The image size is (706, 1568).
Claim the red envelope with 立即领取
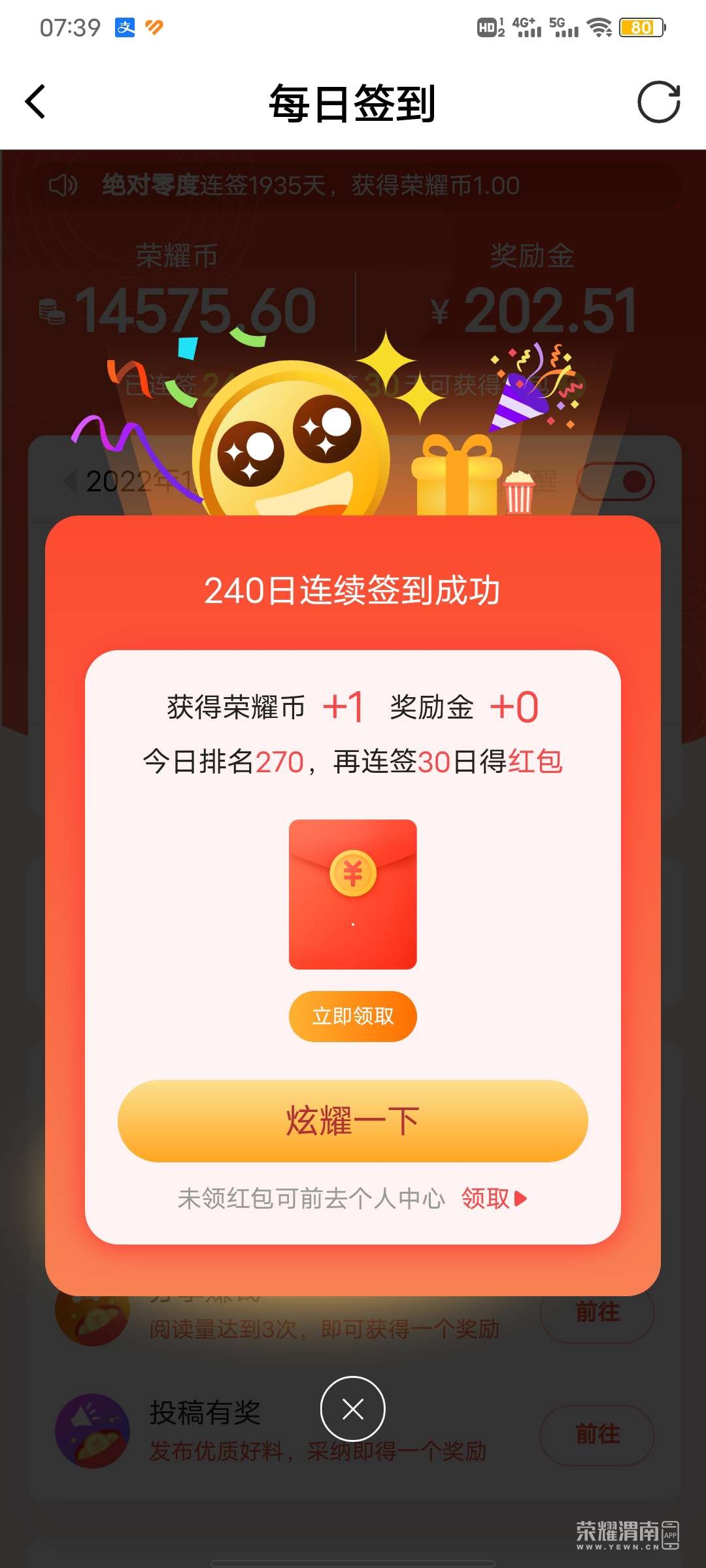click(x=352, y=1016)
